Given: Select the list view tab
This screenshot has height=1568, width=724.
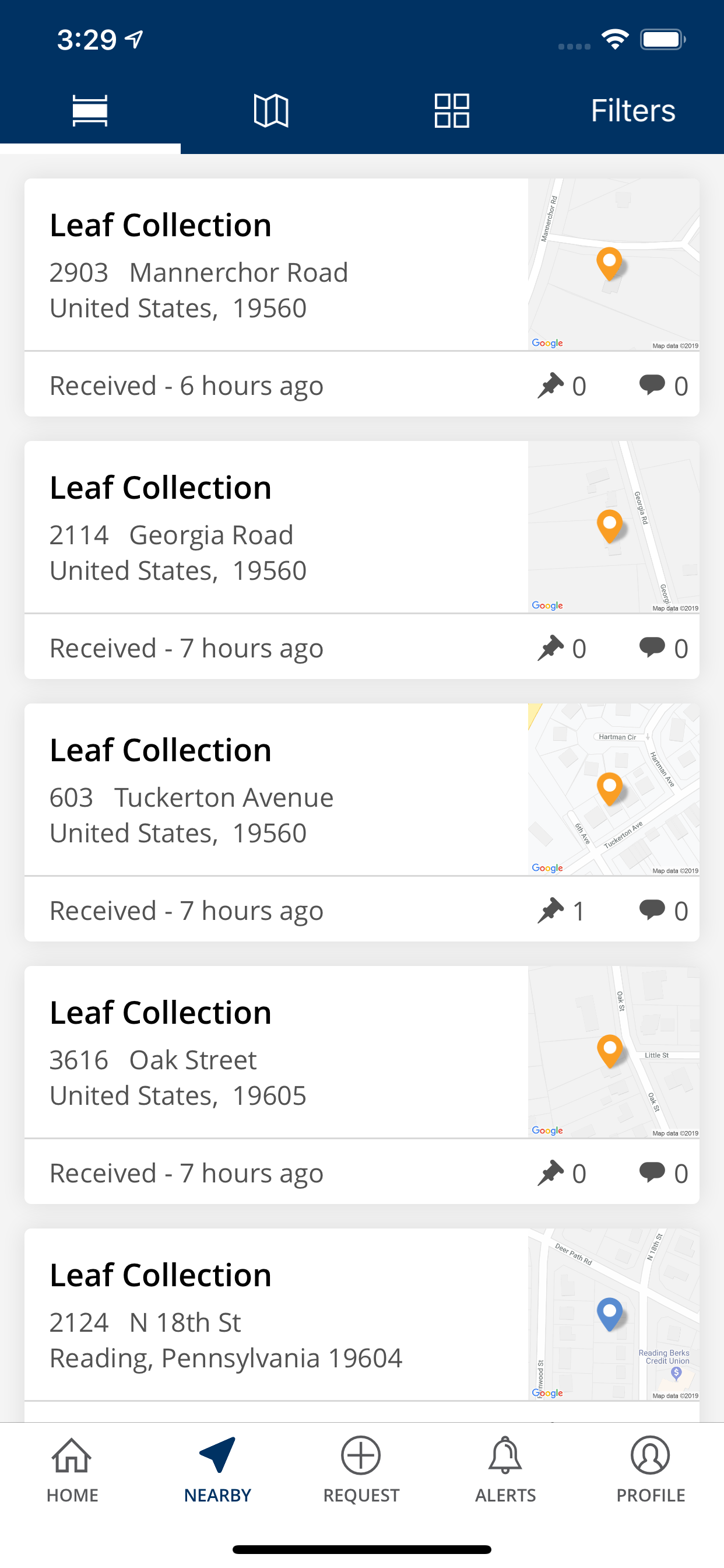Looking at the screenshot, I should [x=90, y=111].
